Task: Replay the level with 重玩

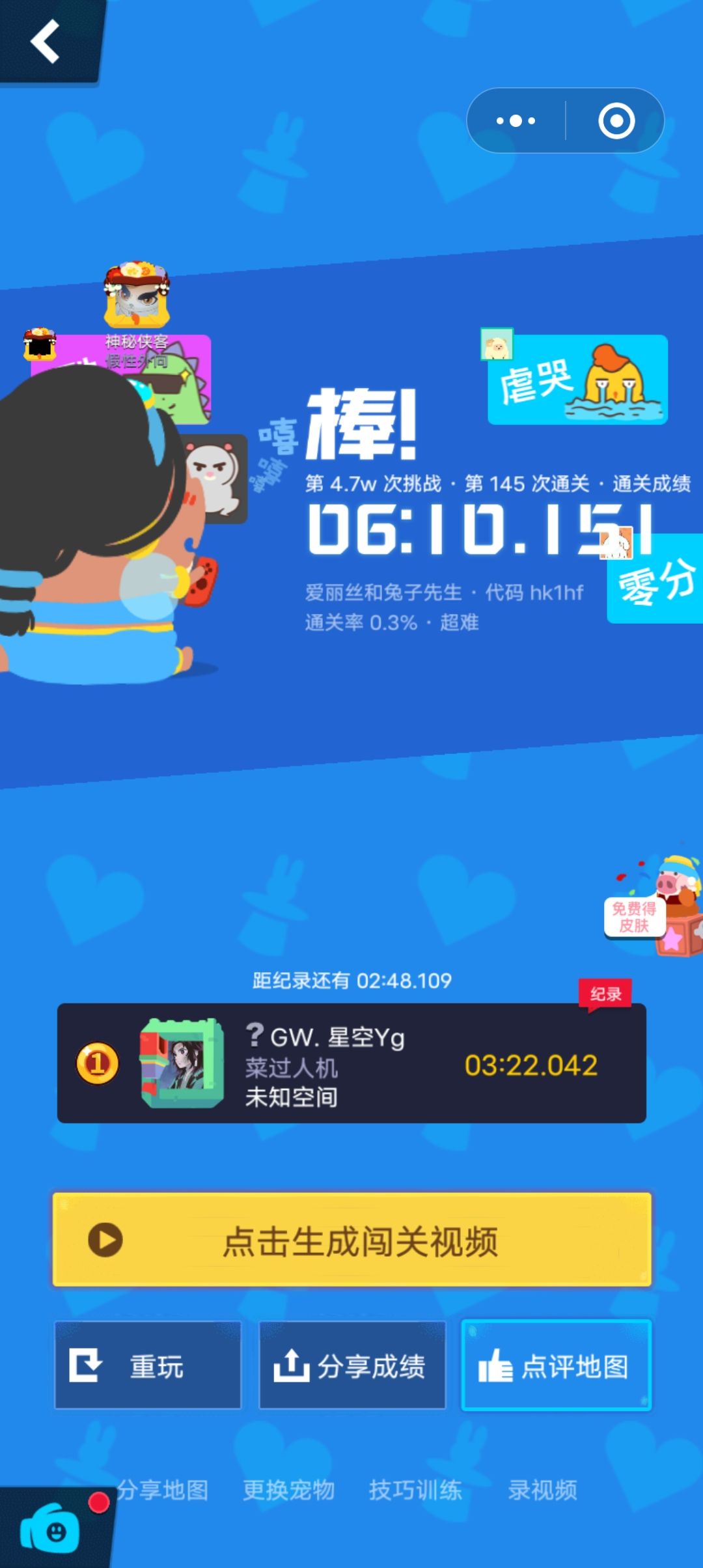Action: tap(148, 1365)
